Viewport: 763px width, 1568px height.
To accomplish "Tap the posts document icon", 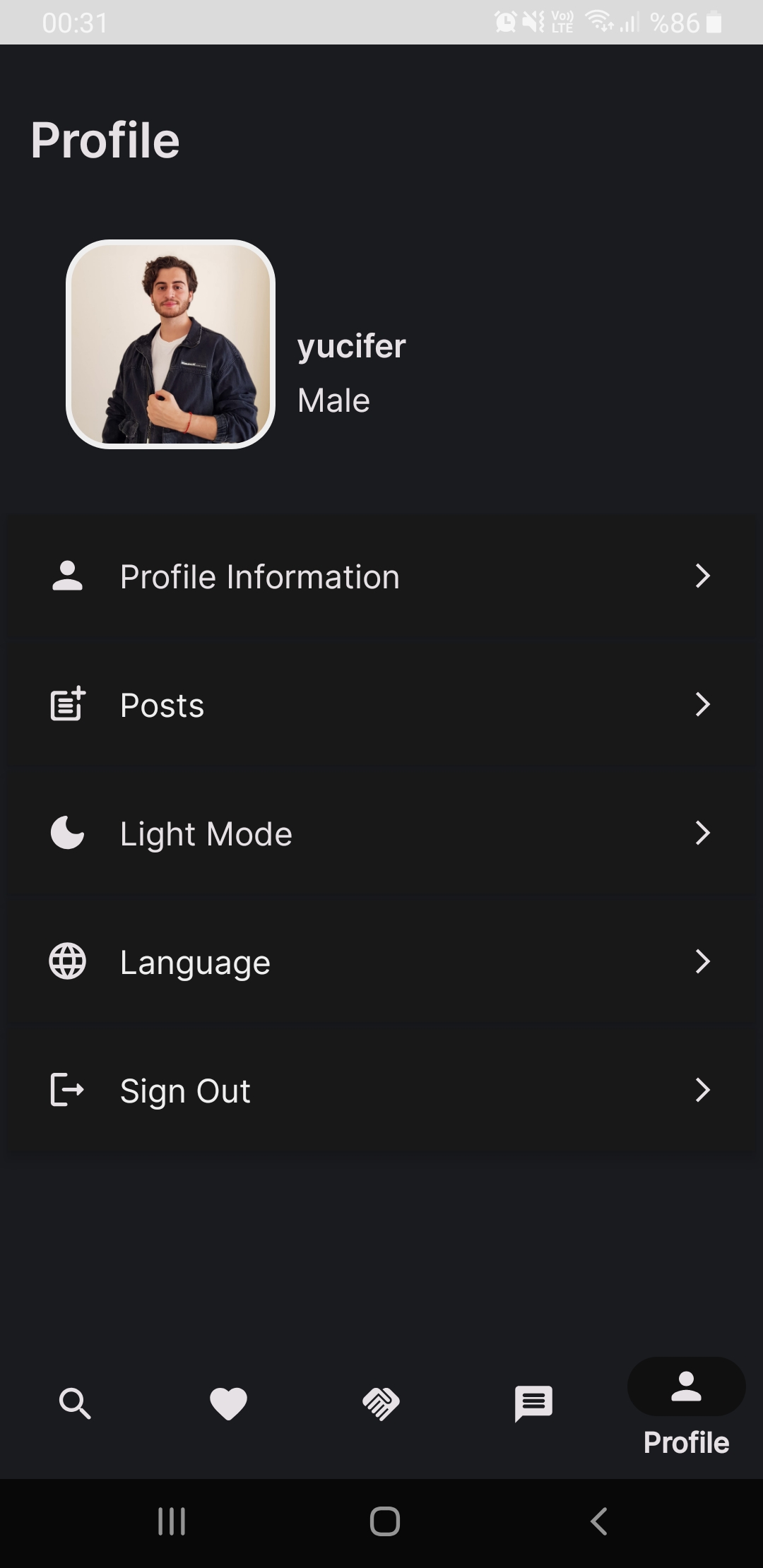I will 67,704.
